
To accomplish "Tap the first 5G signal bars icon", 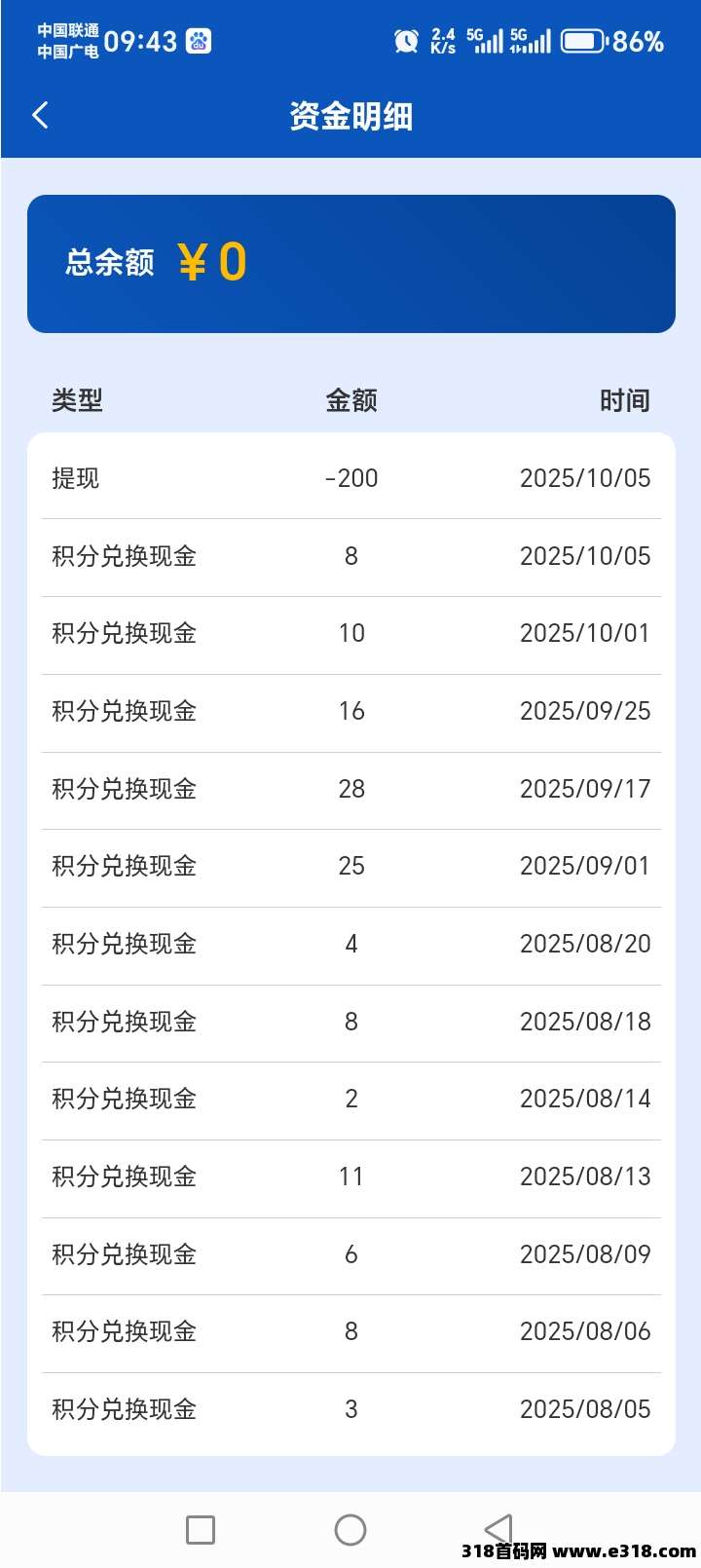I will pyautogui.click(x=484, y=42).
